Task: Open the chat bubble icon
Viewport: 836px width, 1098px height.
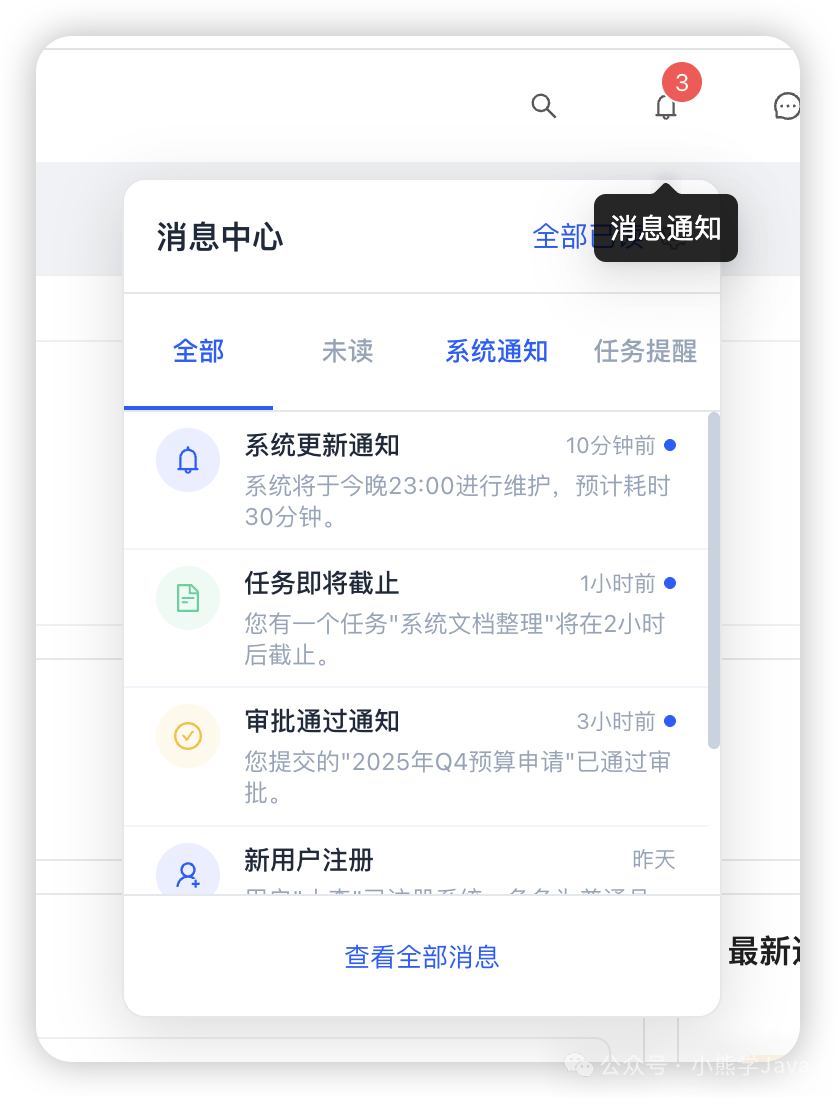Action: [787, 106]
